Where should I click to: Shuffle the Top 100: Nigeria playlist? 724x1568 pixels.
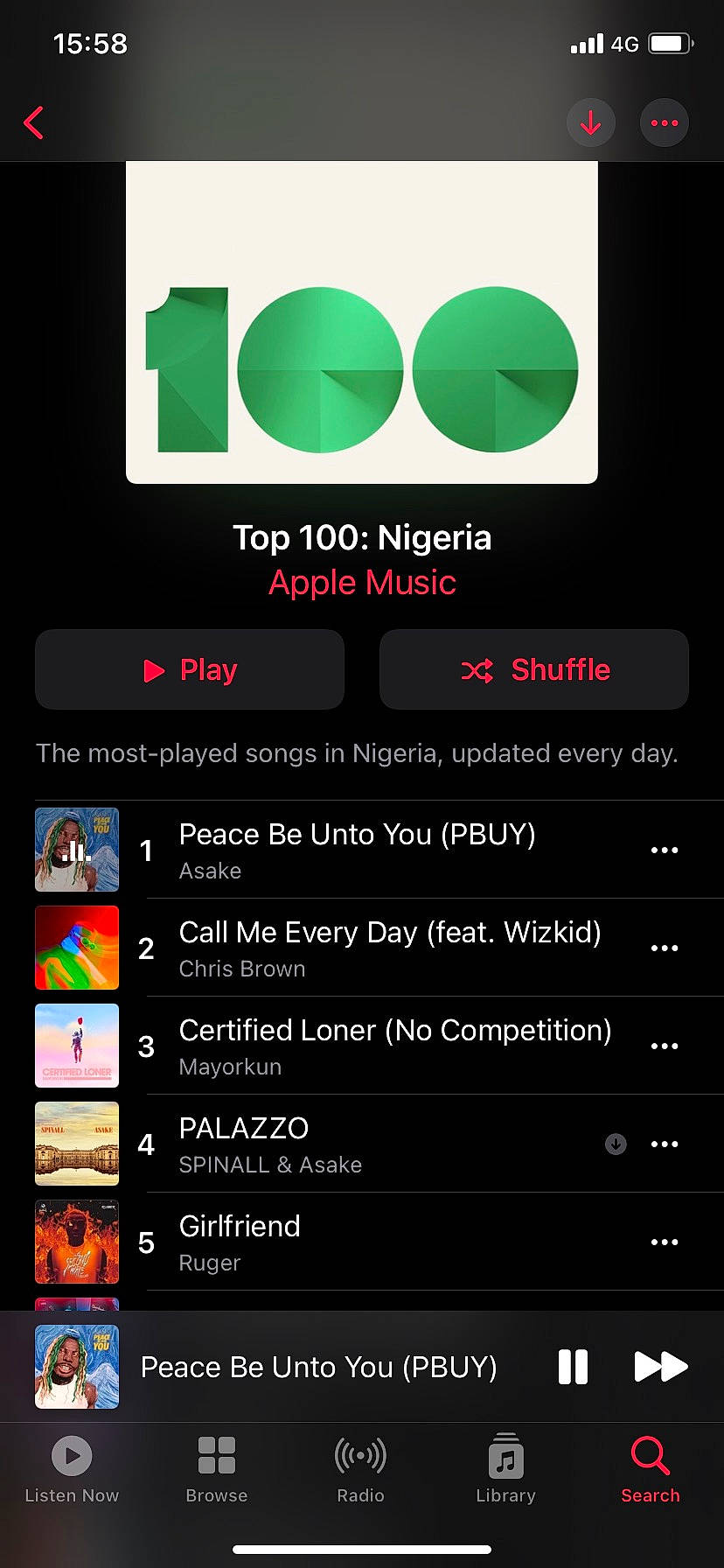coord(534,669)
